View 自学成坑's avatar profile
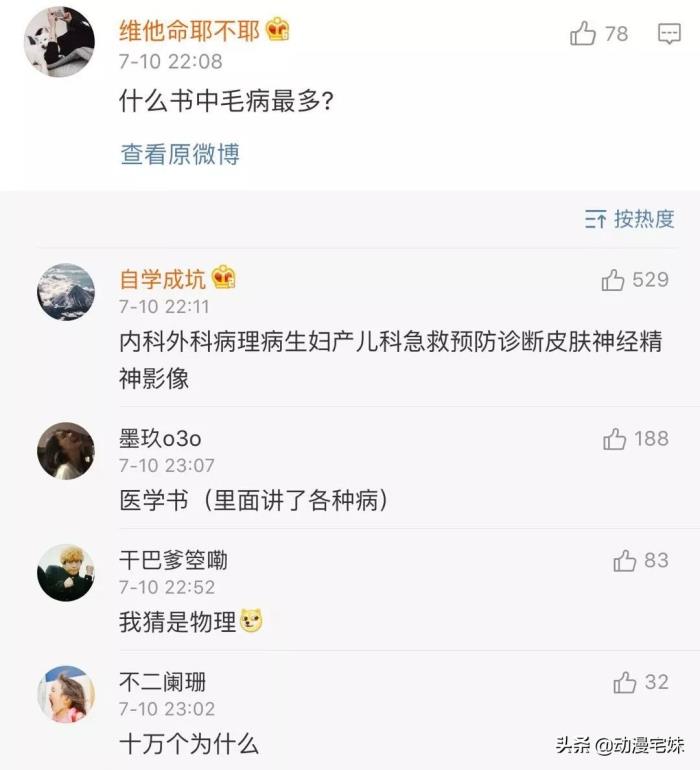The image size is (700, 770). pyautogui.click(x=66, y=292)
